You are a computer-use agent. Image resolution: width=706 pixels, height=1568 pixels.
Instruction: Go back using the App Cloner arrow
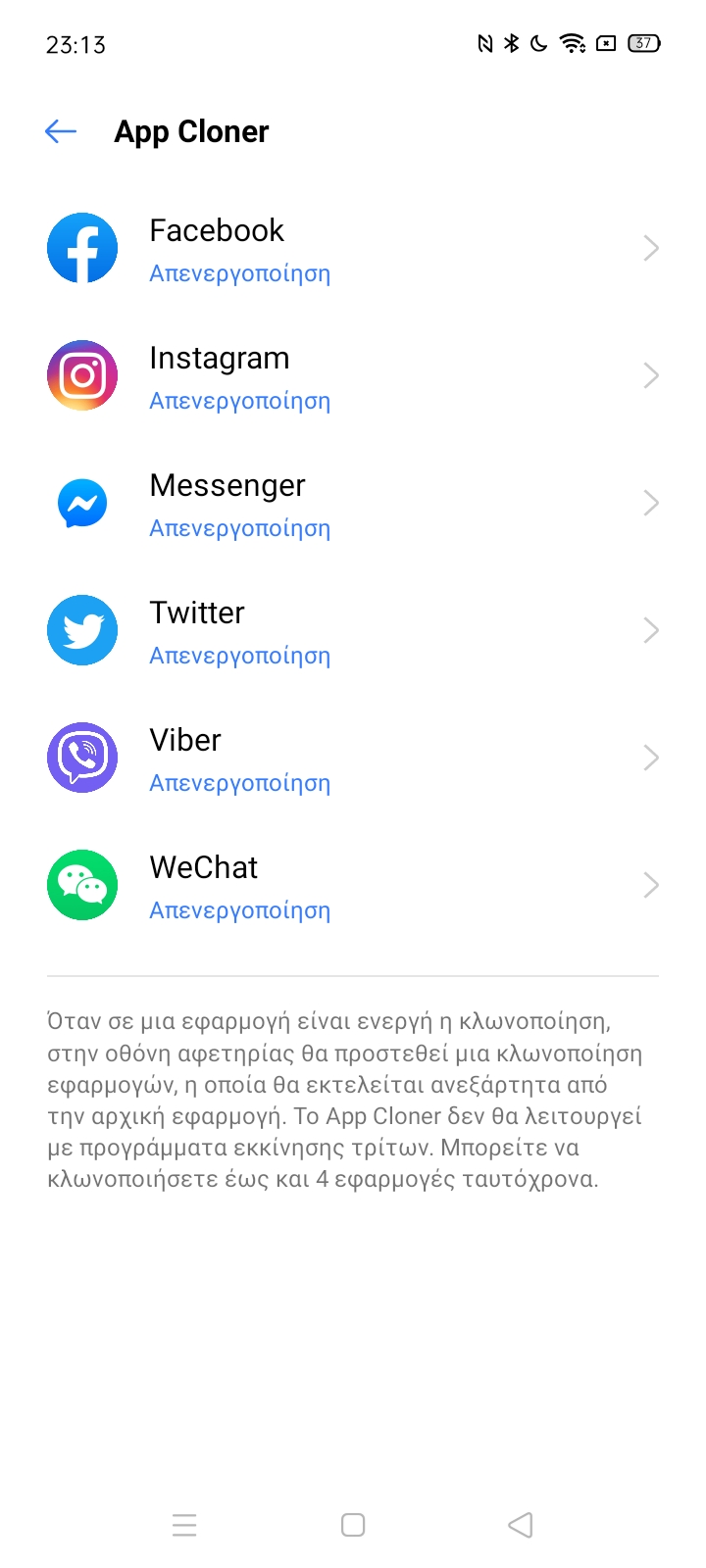61,131
